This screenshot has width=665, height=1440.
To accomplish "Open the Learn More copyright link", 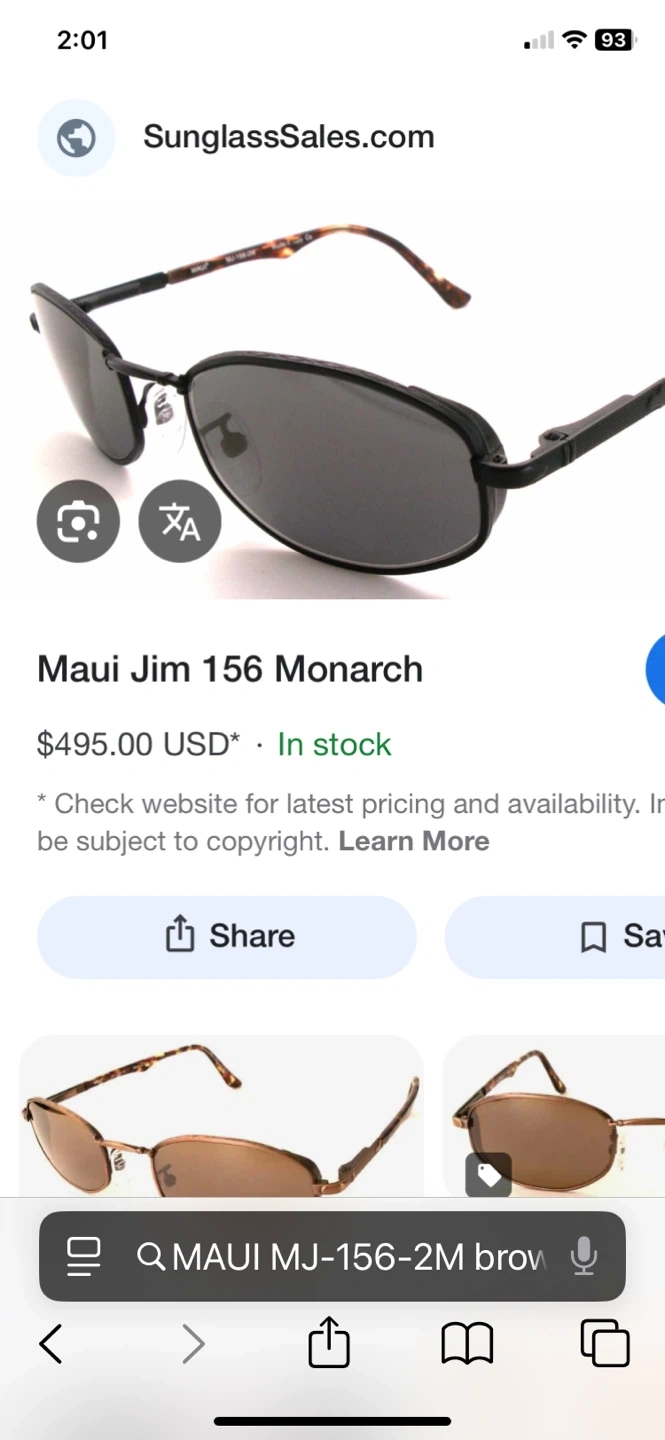I will click(x=413, y=841).
